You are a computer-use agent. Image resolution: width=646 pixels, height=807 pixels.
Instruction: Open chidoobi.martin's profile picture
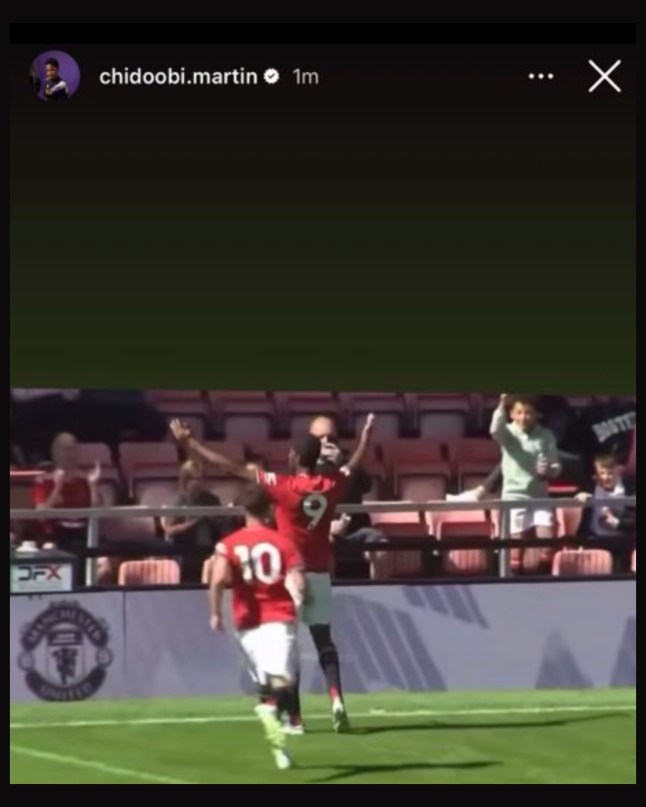point(55,76)
